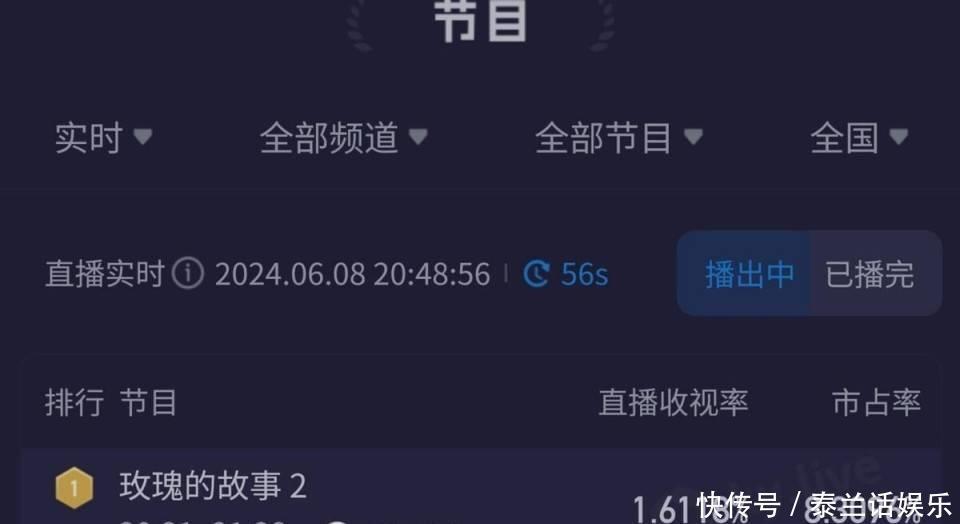Screen dimensions: 960x524
Task: Select the 播出中 segment
Action: pos(749,274)
